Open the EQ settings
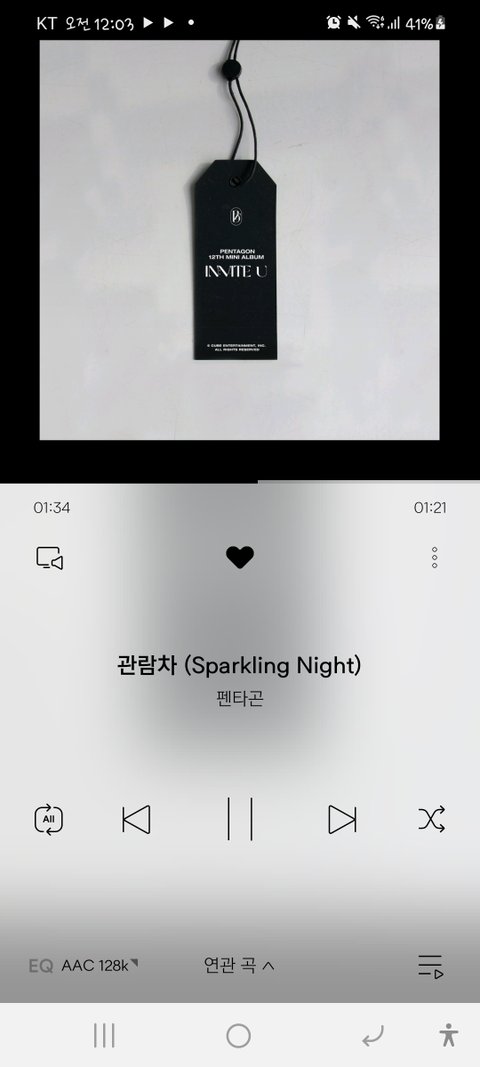480x1067 pixels. click(41, 966)
